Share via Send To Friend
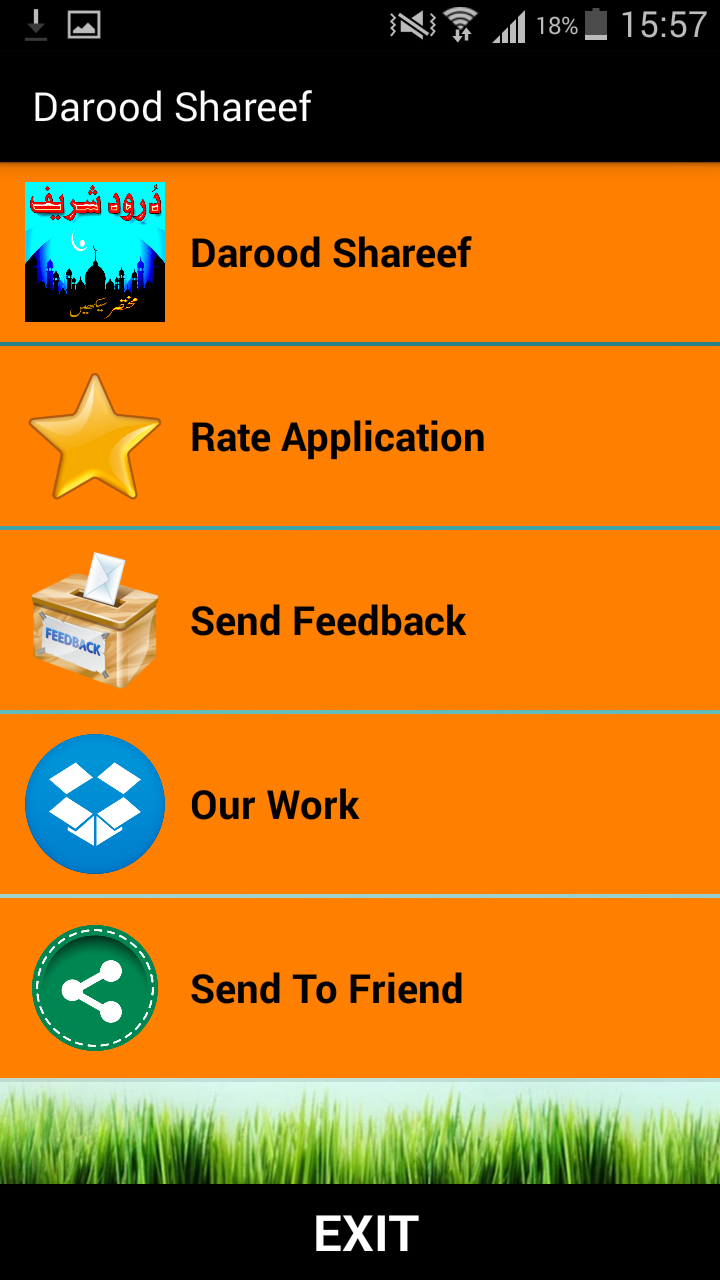The width and height of the screenshot is (720, 1280). [360, 989]
